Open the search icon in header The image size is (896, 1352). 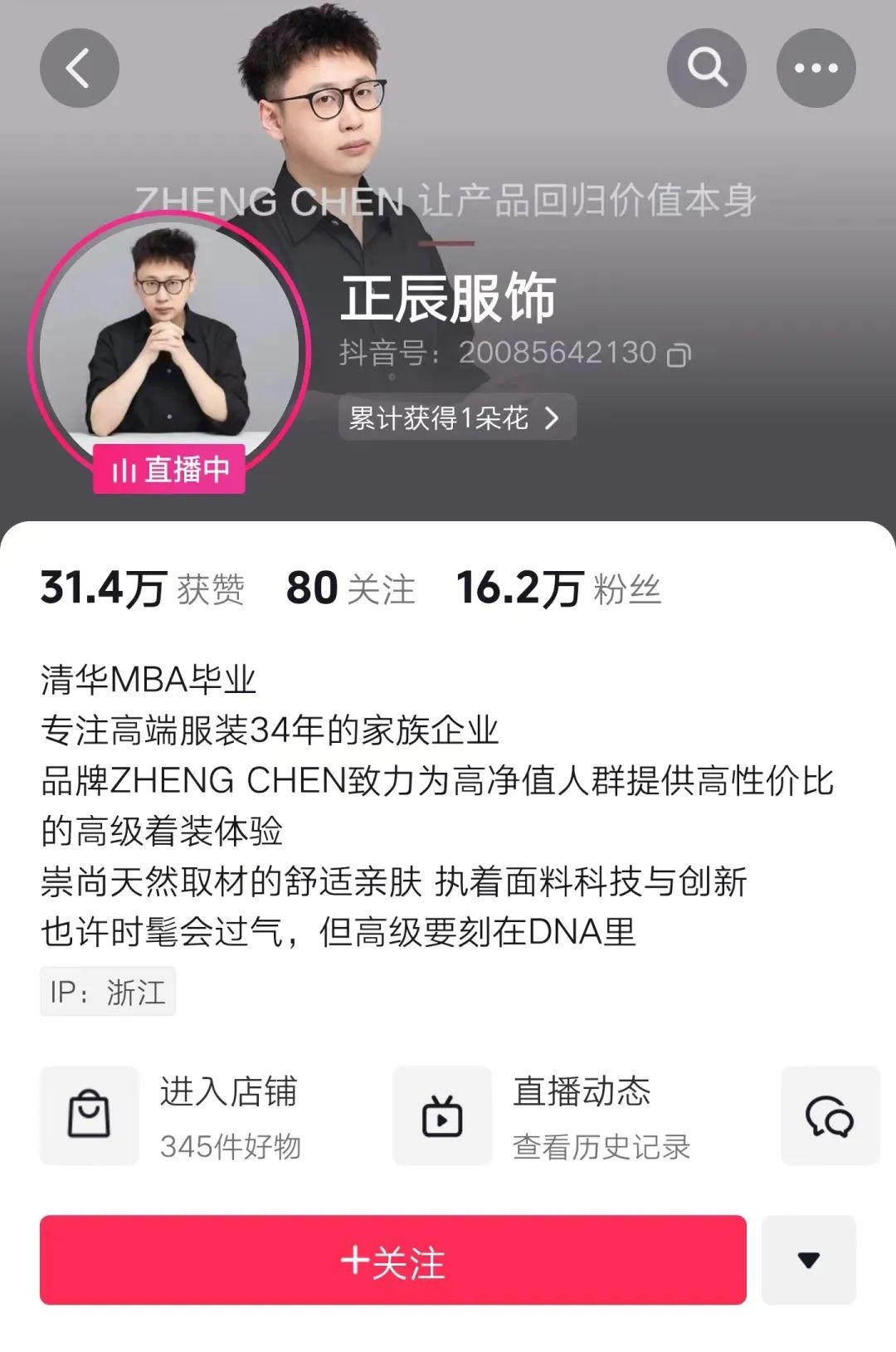click(x=707, y=68)
